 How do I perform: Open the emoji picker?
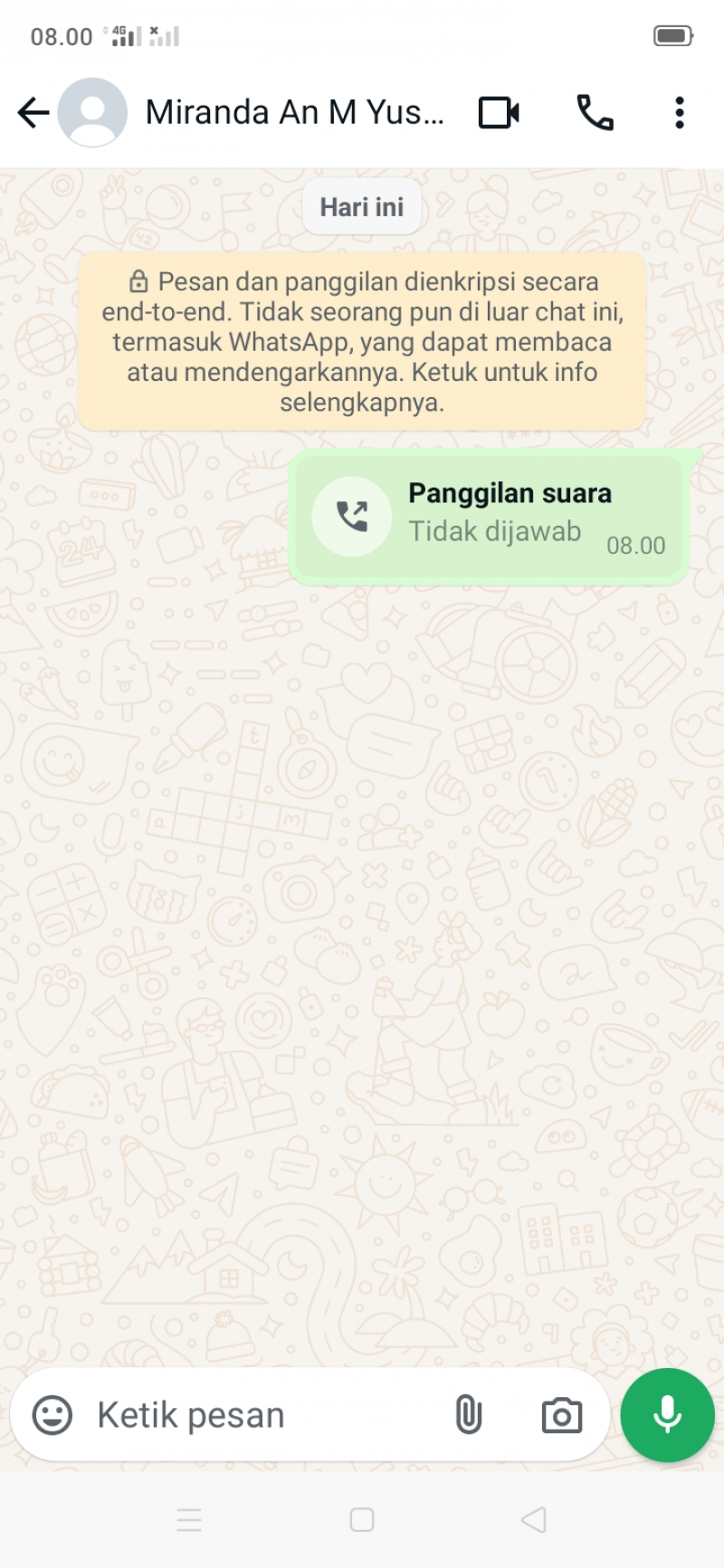tap(52, 1414)
